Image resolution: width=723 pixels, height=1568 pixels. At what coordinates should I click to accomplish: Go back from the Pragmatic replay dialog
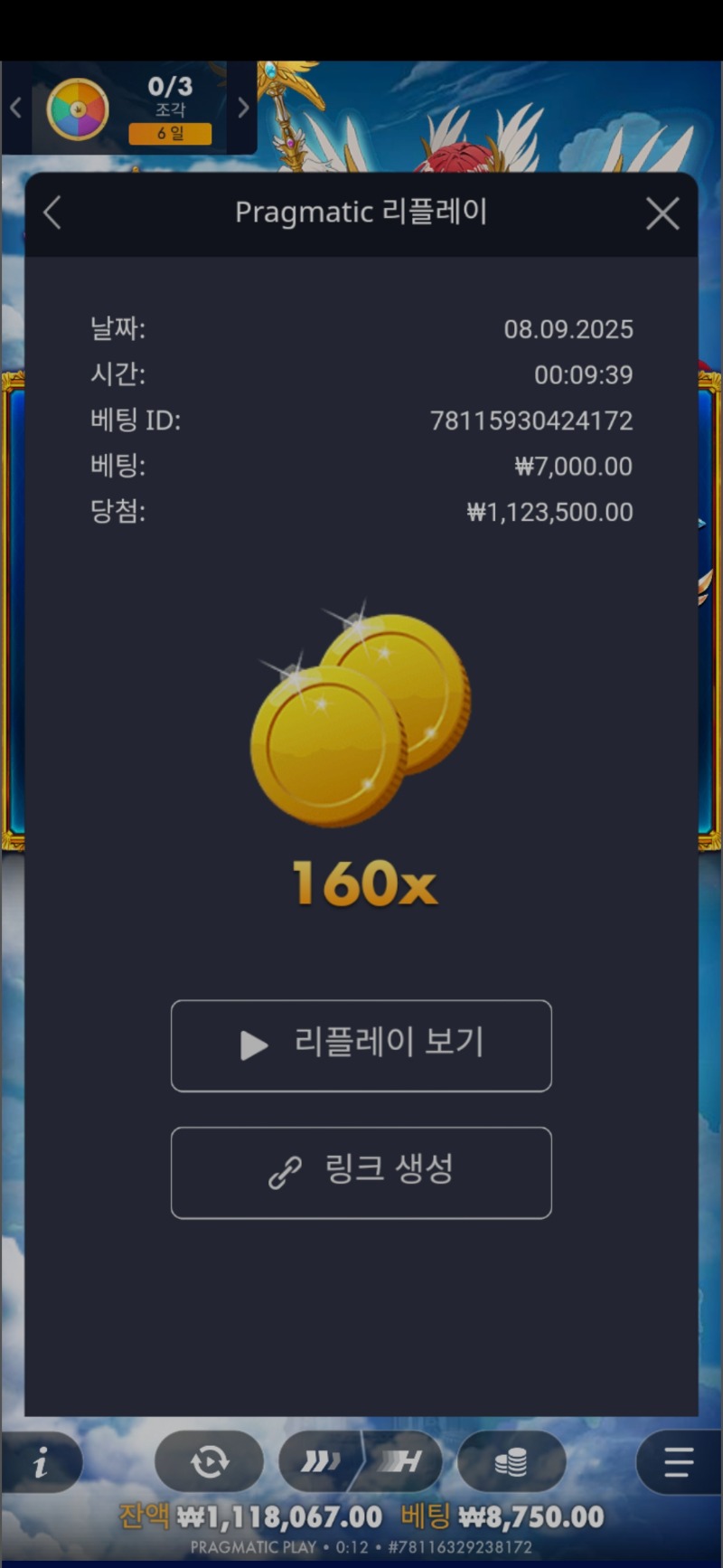[52, 213]
